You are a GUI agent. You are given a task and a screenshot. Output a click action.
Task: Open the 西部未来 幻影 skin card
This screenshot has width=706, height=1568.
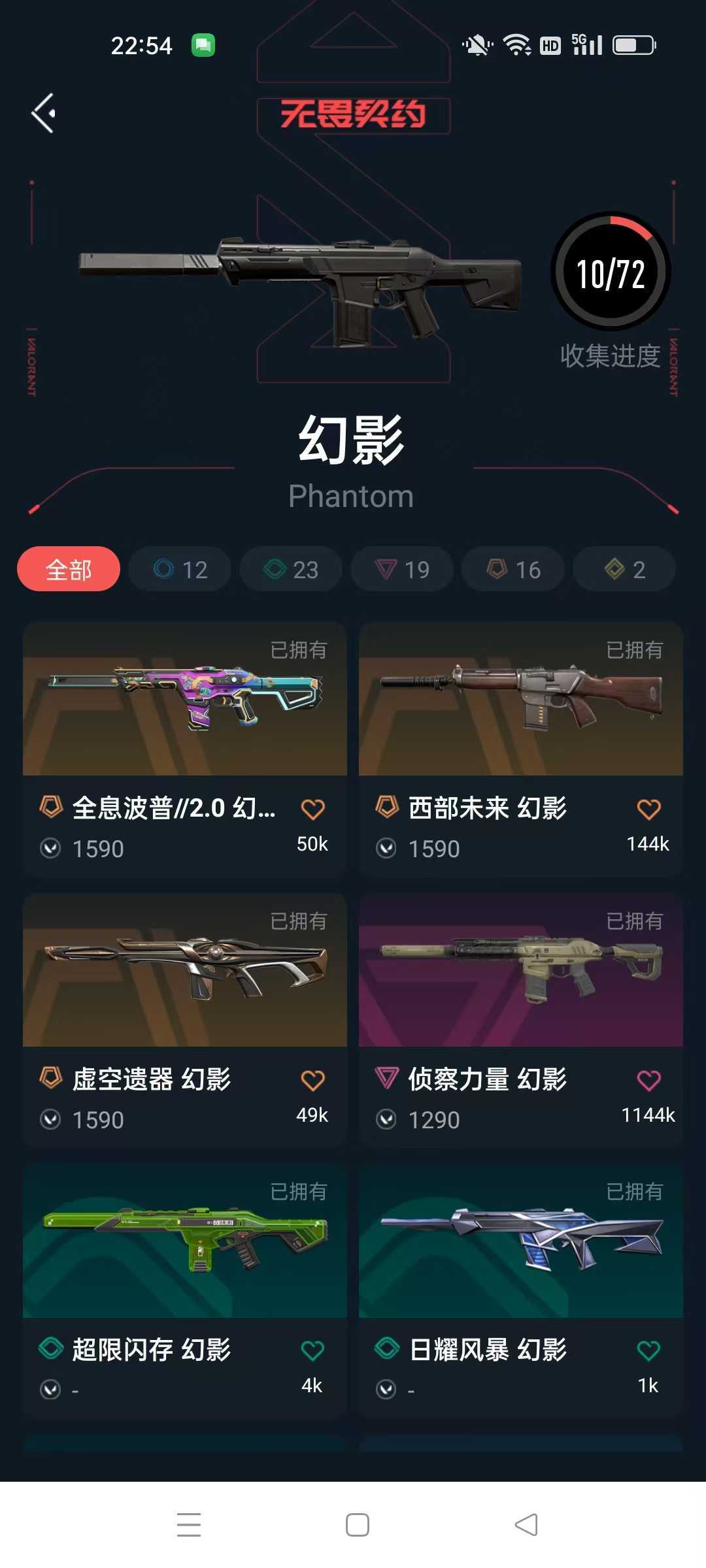click(x=520, y=699)
